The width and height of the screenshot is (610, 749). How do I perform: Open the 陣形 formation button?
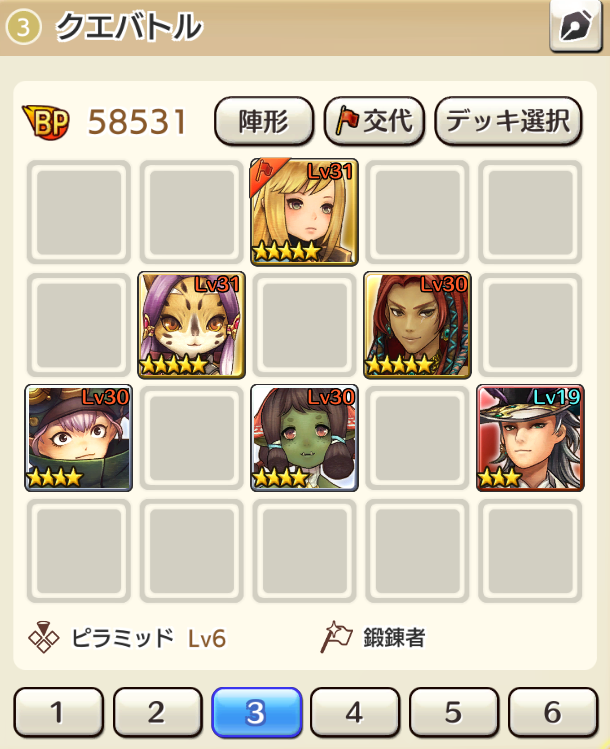pos(264,122)
